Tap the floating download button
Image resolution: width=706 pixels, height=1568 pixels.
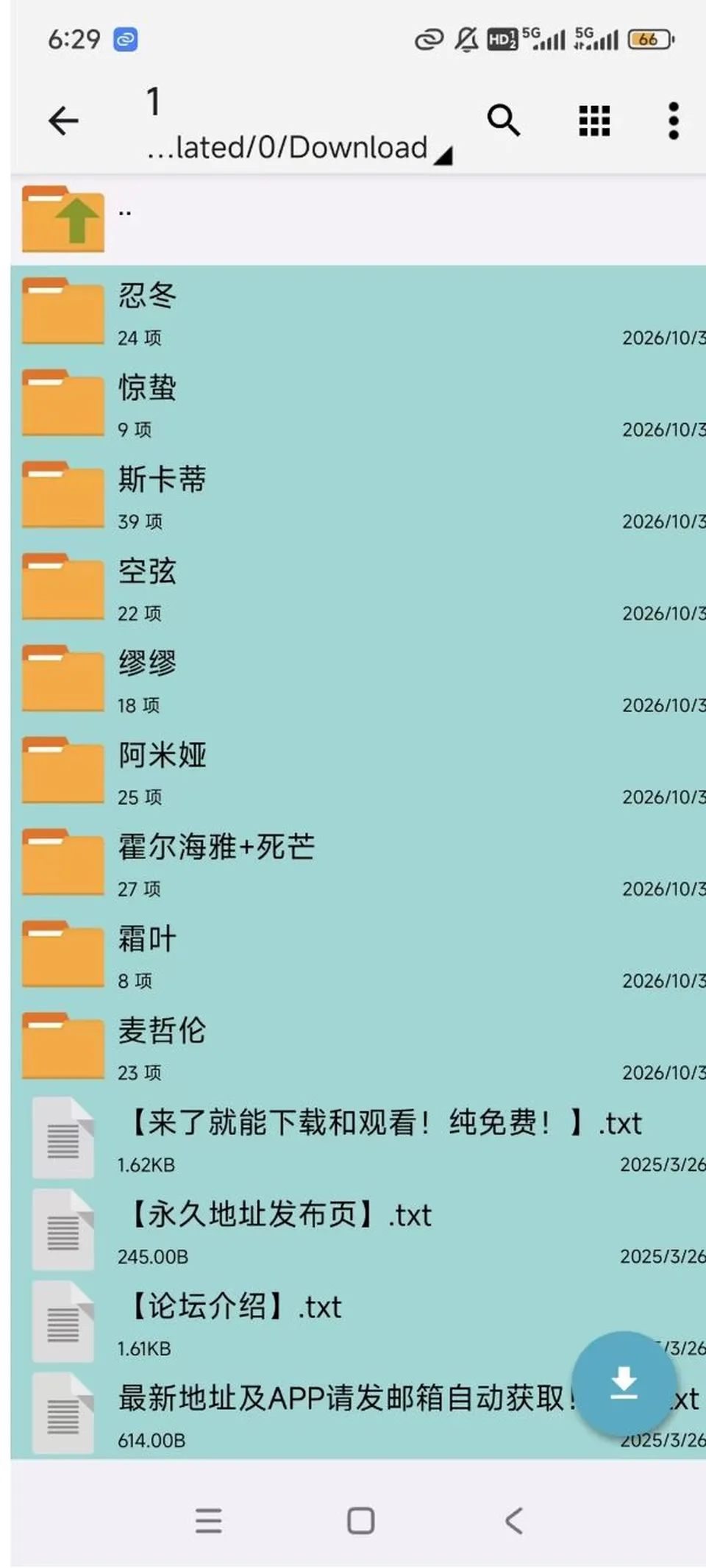(x=624, y=1383)
